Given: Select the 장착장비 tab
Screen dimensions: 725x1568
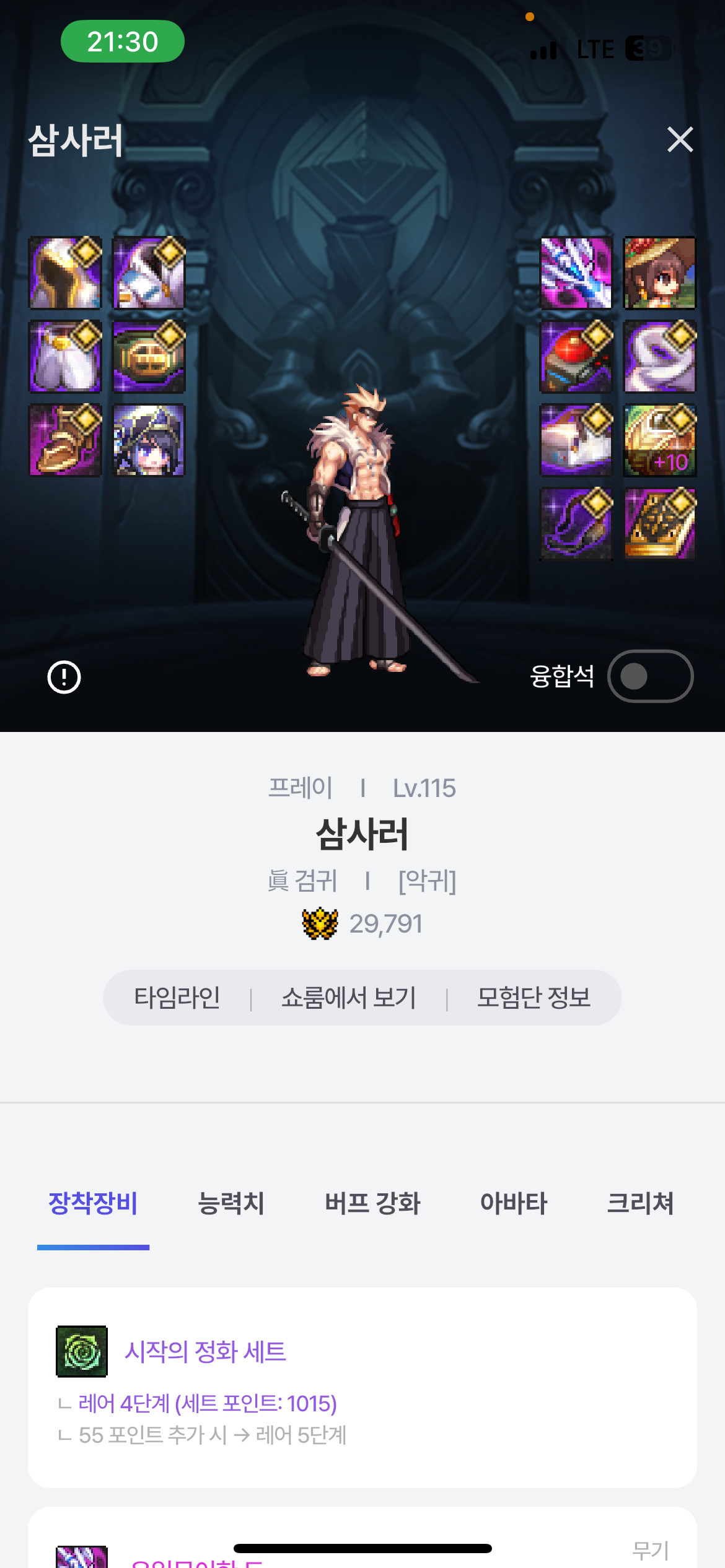Looking at the screenshot, I should pyautogui.click(x=93, y=1203).
